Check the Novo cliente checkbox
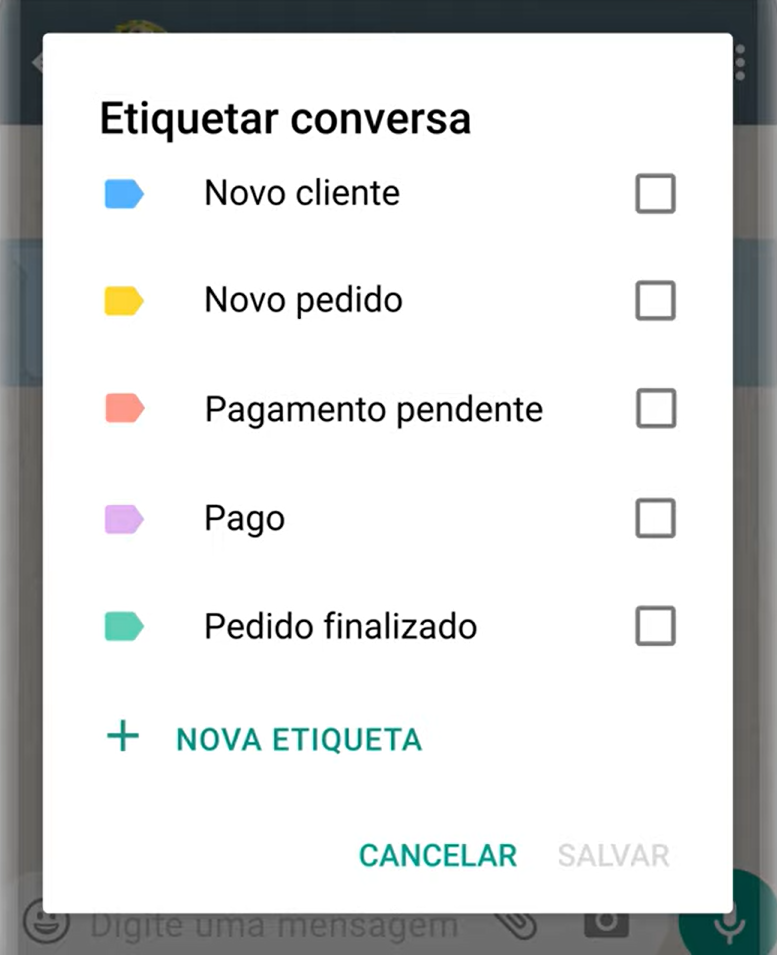Image resolution: width=777 pixels, height=955 pixels. (655, 193)
